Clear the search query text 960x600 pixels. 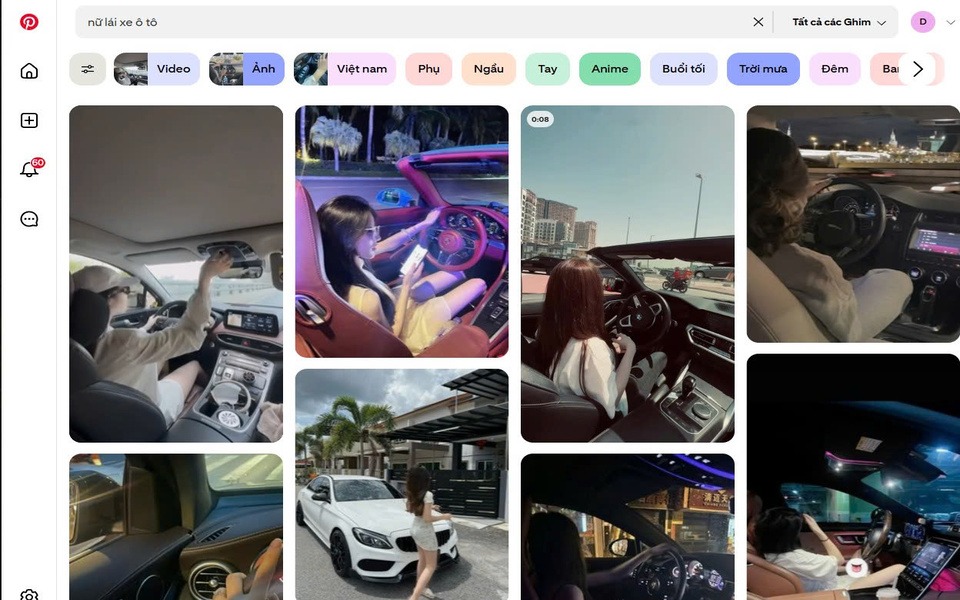click(x=758, y=22)
